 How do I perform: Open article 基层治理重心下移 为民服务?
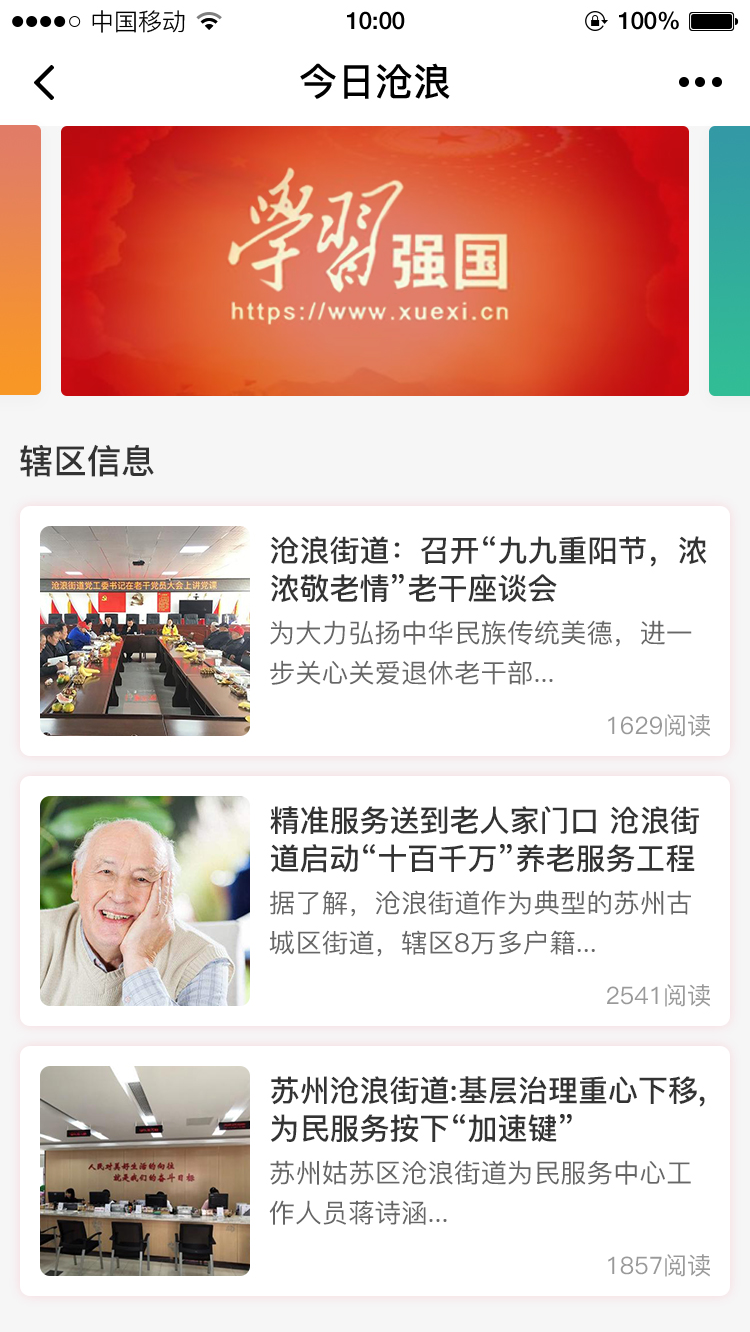(488, 1110)
